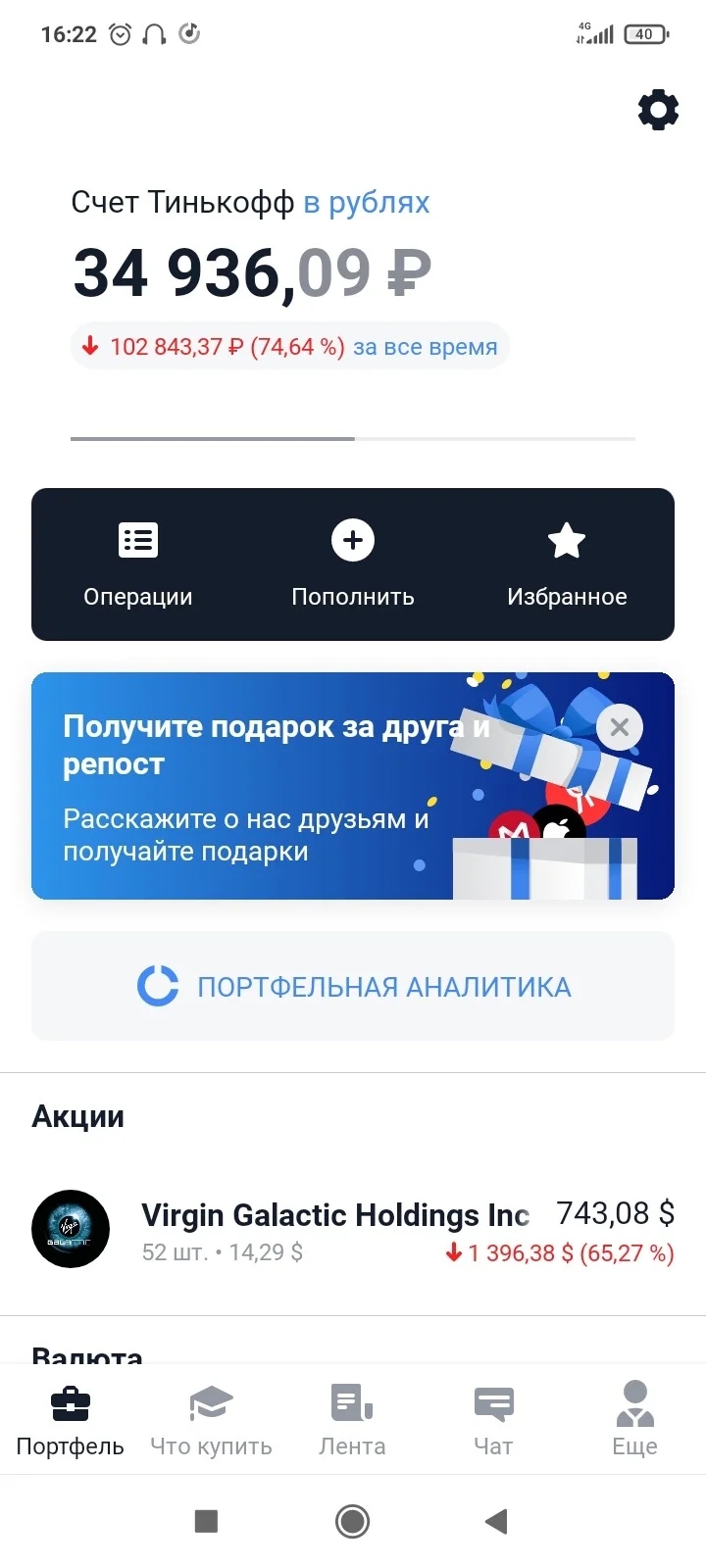The width and height of the screenshot is (706, 1568).
Task: Open Virgin Galactic Holdings Inc position
Action: click(353, 1230)
